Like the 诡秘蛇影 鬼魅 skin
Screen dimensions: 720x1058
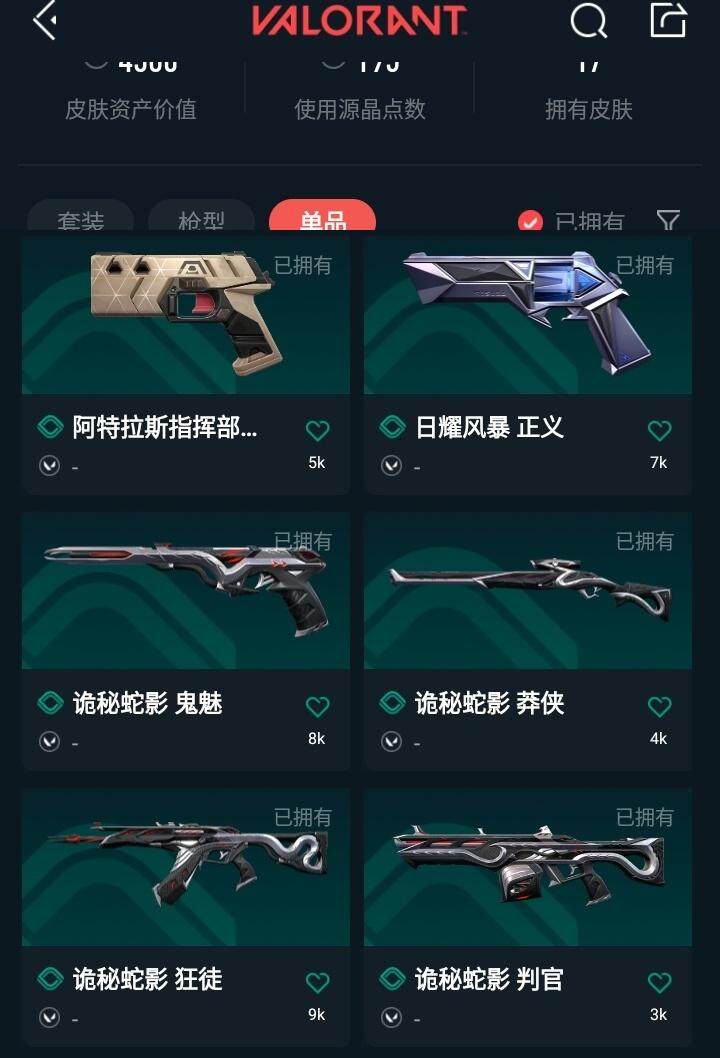(x=317, y=707)
